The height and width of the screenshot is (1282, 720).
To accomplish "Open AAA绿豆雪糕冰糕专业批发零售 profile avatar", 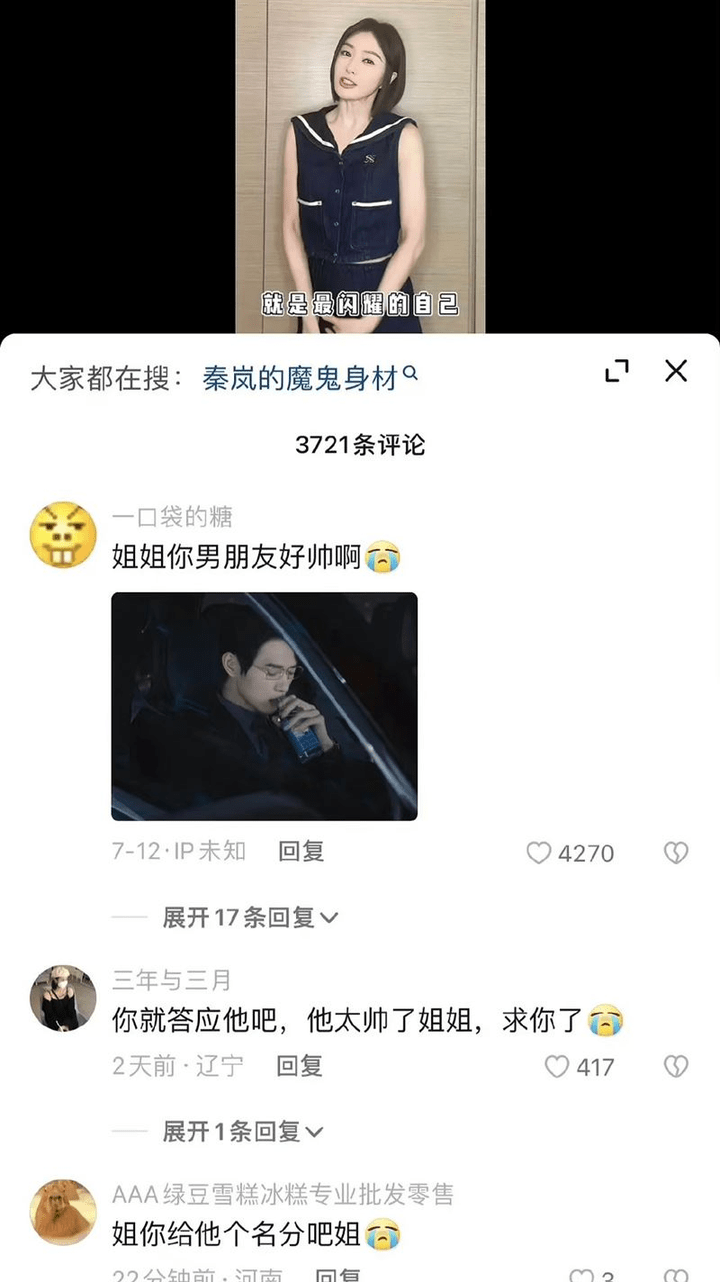I will coord(63,1212).
